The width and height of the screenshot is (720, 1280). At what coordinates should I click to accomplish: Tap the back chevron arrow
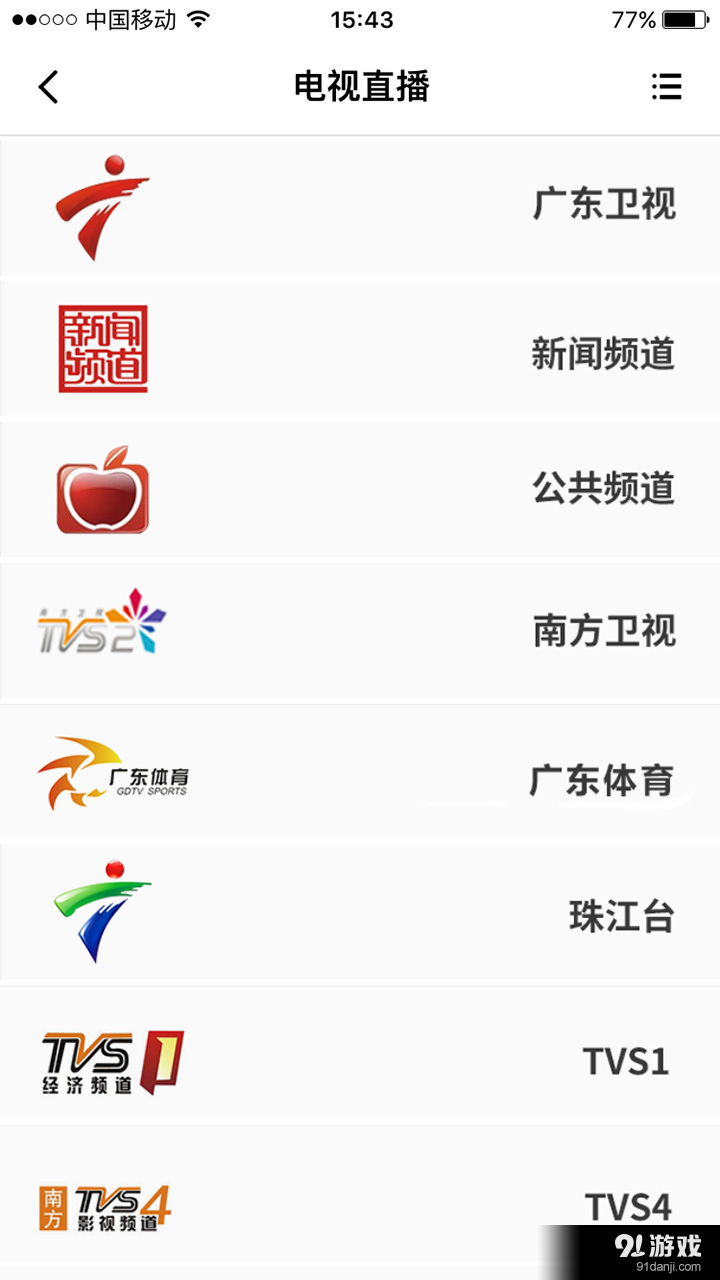[x=48, y=87]
